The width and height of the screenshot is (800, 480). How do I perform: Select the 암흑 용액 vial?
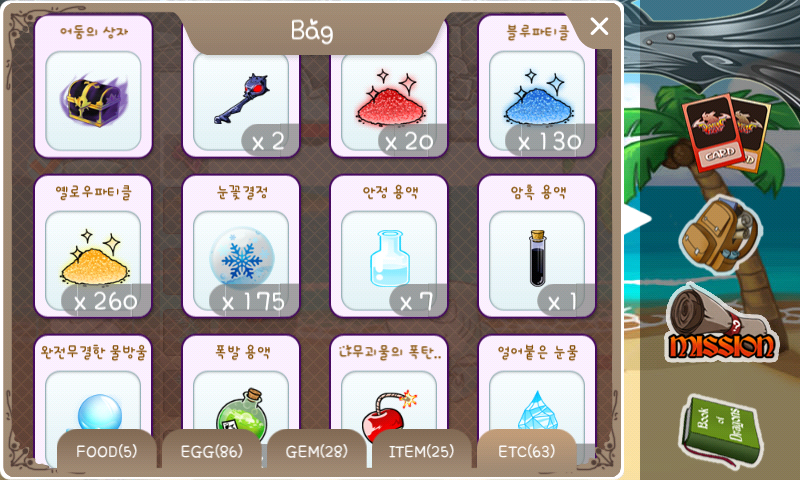coord(537,246)
